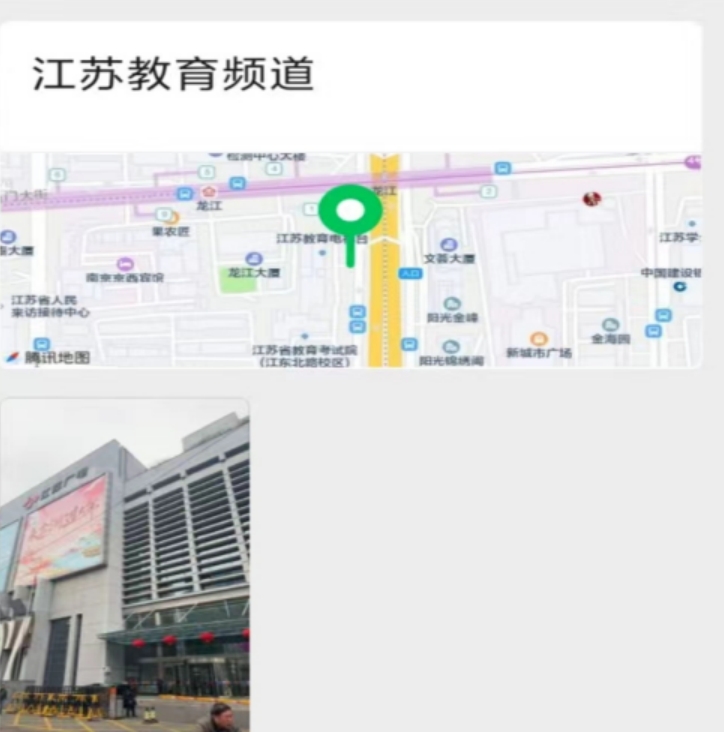Open the building photo thumbnail

click(125, 565)
